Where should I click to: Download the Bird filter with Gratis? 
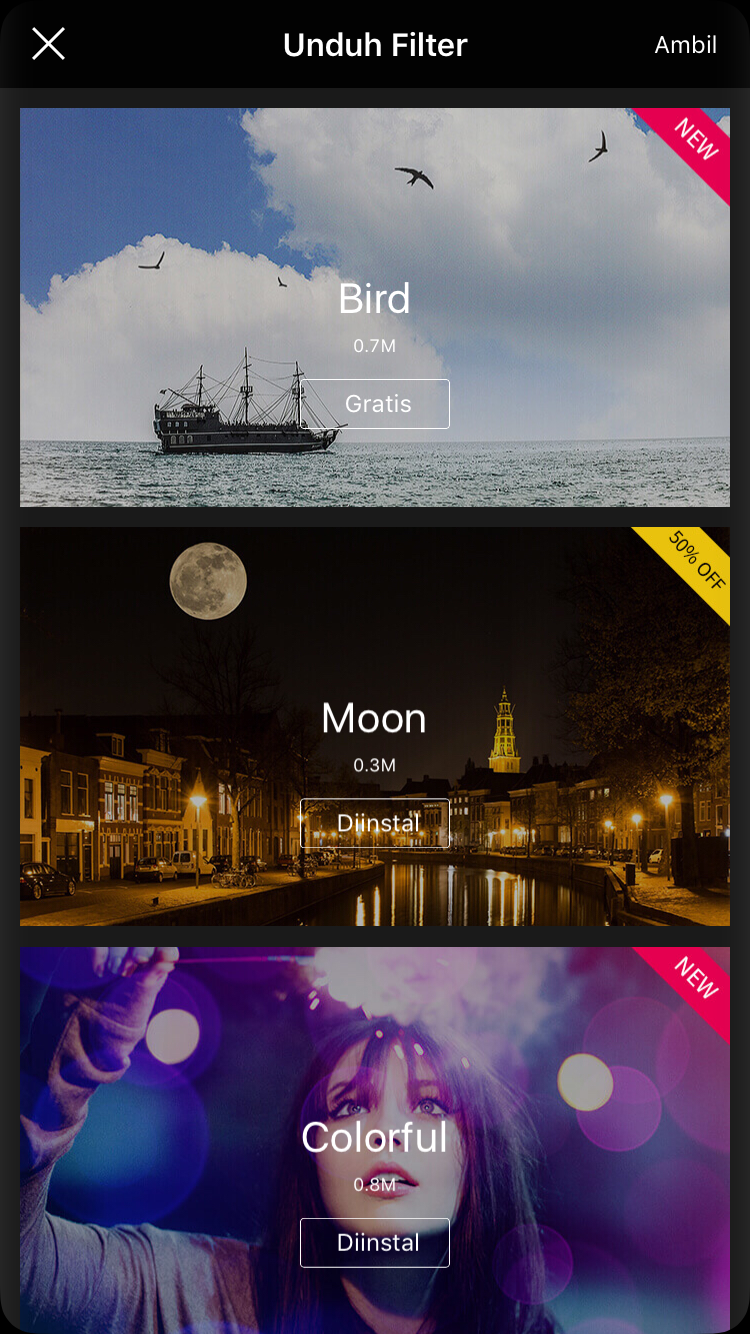(x=375, y=404)
